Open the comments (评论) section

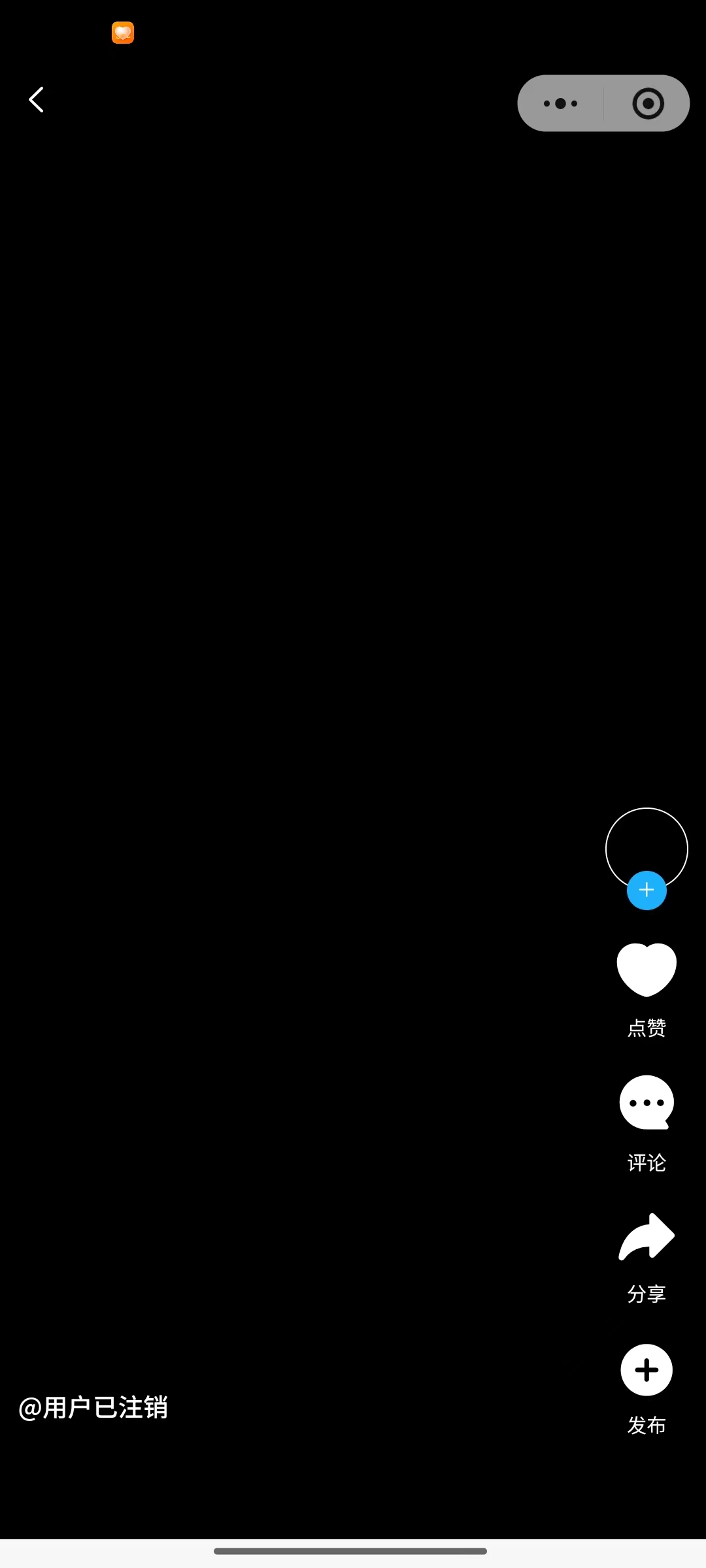point(647,1103)
